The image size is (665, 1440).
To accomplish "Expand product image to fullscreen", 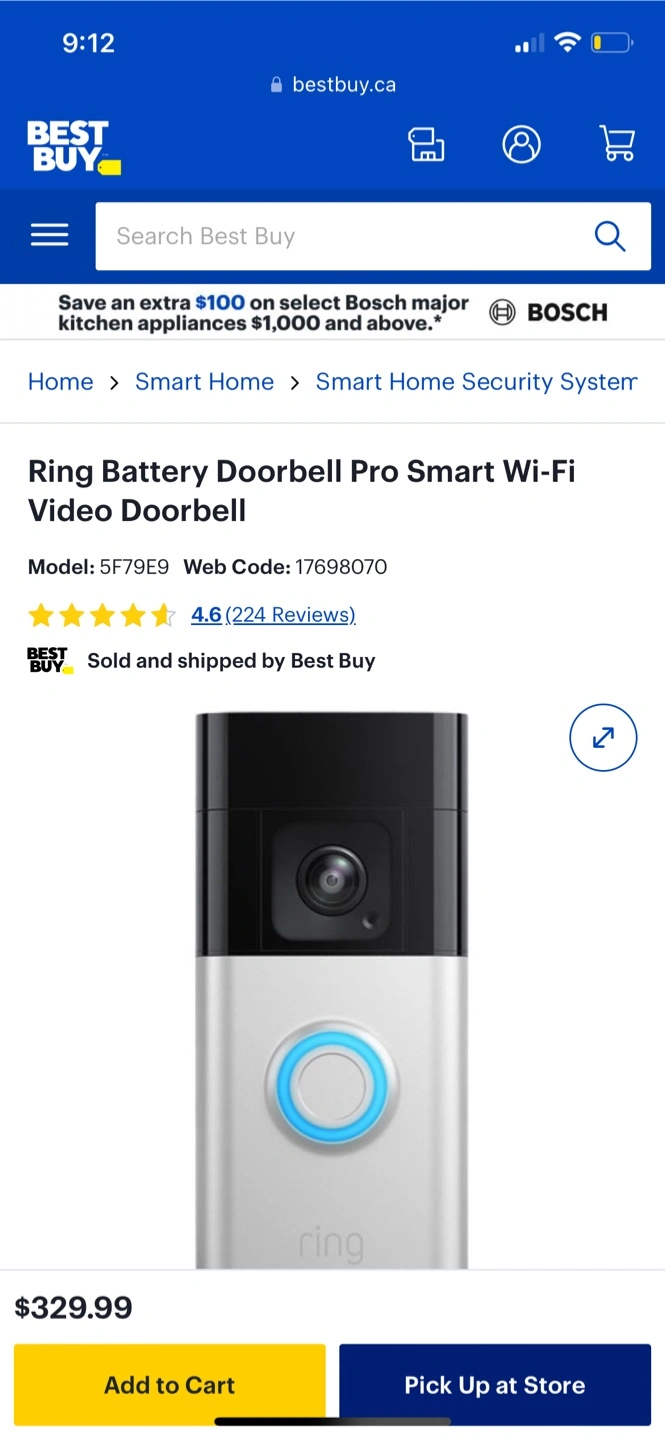I will [602, 738].
